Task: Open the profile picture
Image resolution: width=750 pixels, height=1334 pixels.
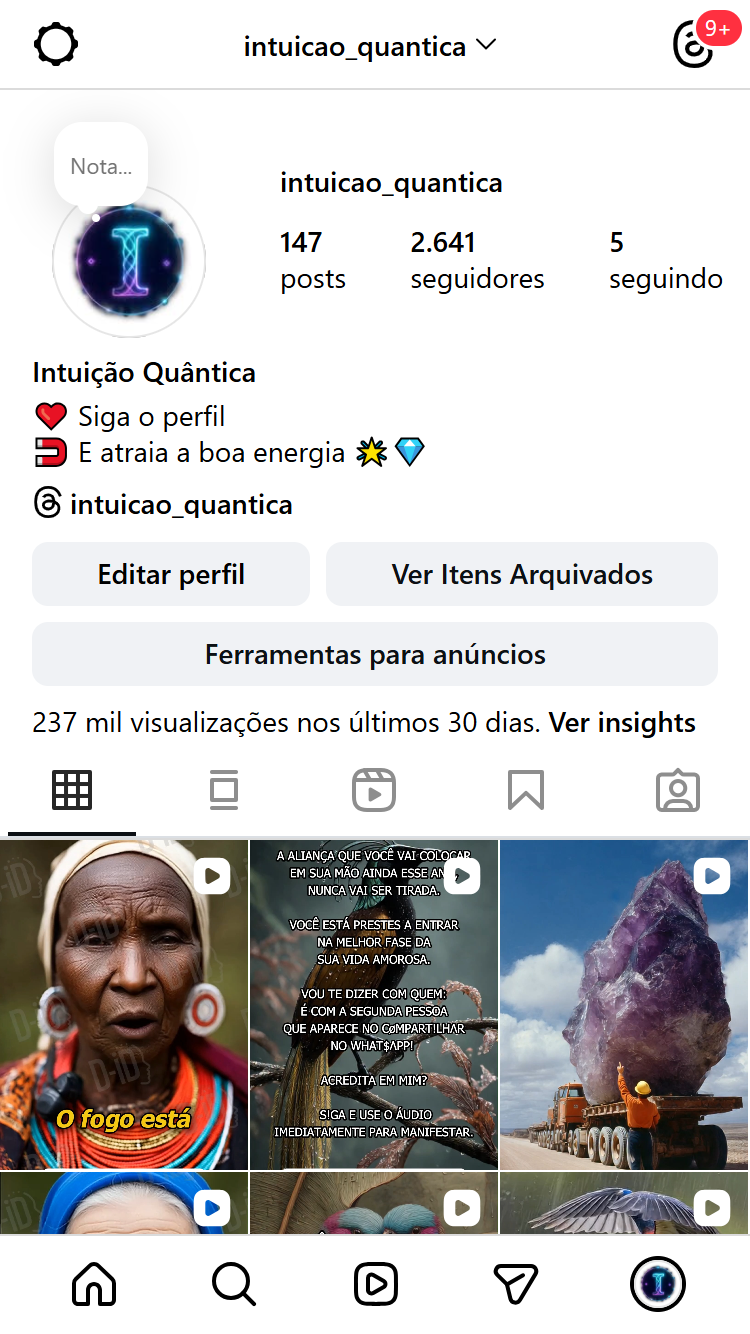Action: (128, 262)
